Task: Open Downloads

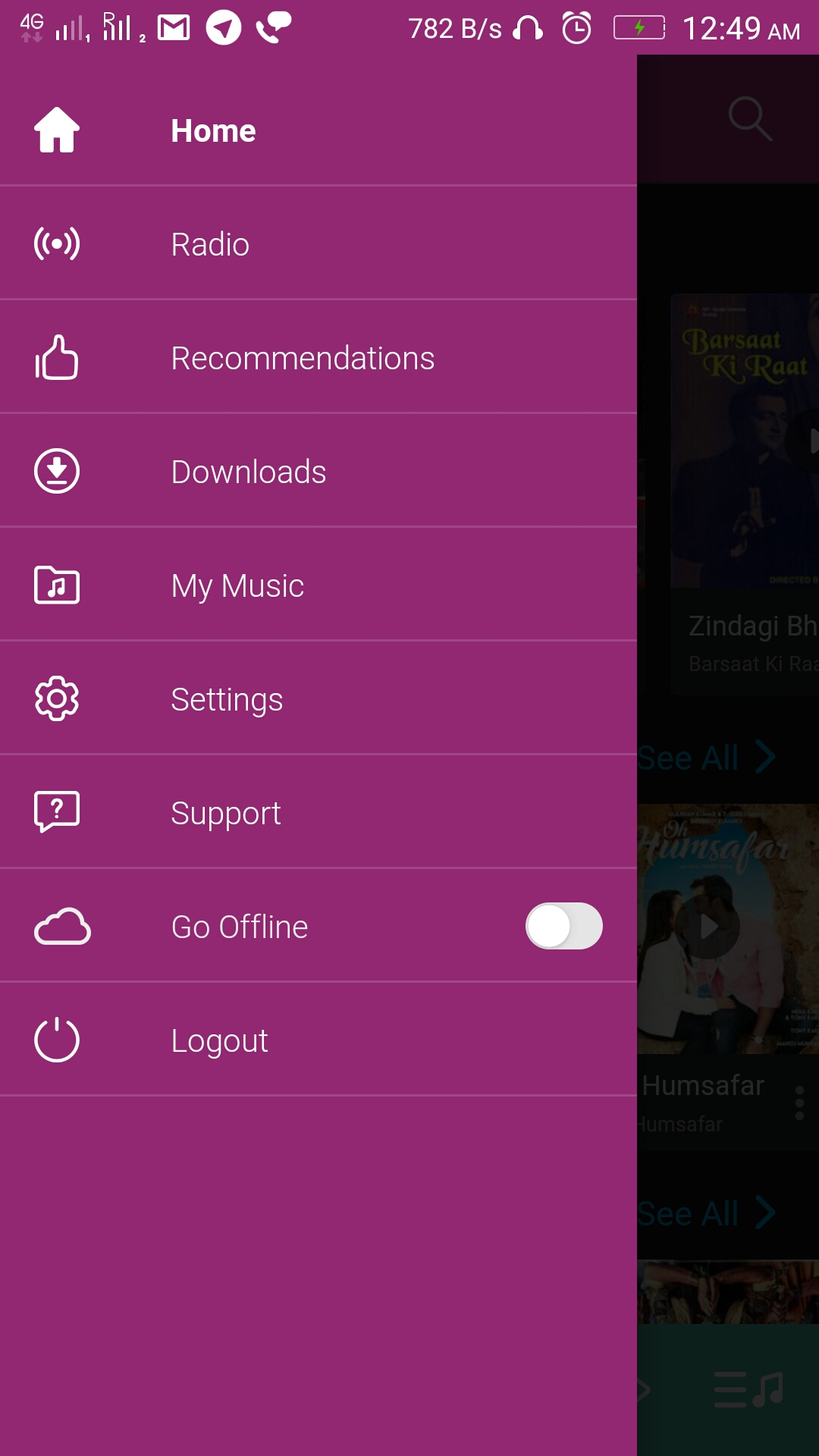Action: coord(248,472)
